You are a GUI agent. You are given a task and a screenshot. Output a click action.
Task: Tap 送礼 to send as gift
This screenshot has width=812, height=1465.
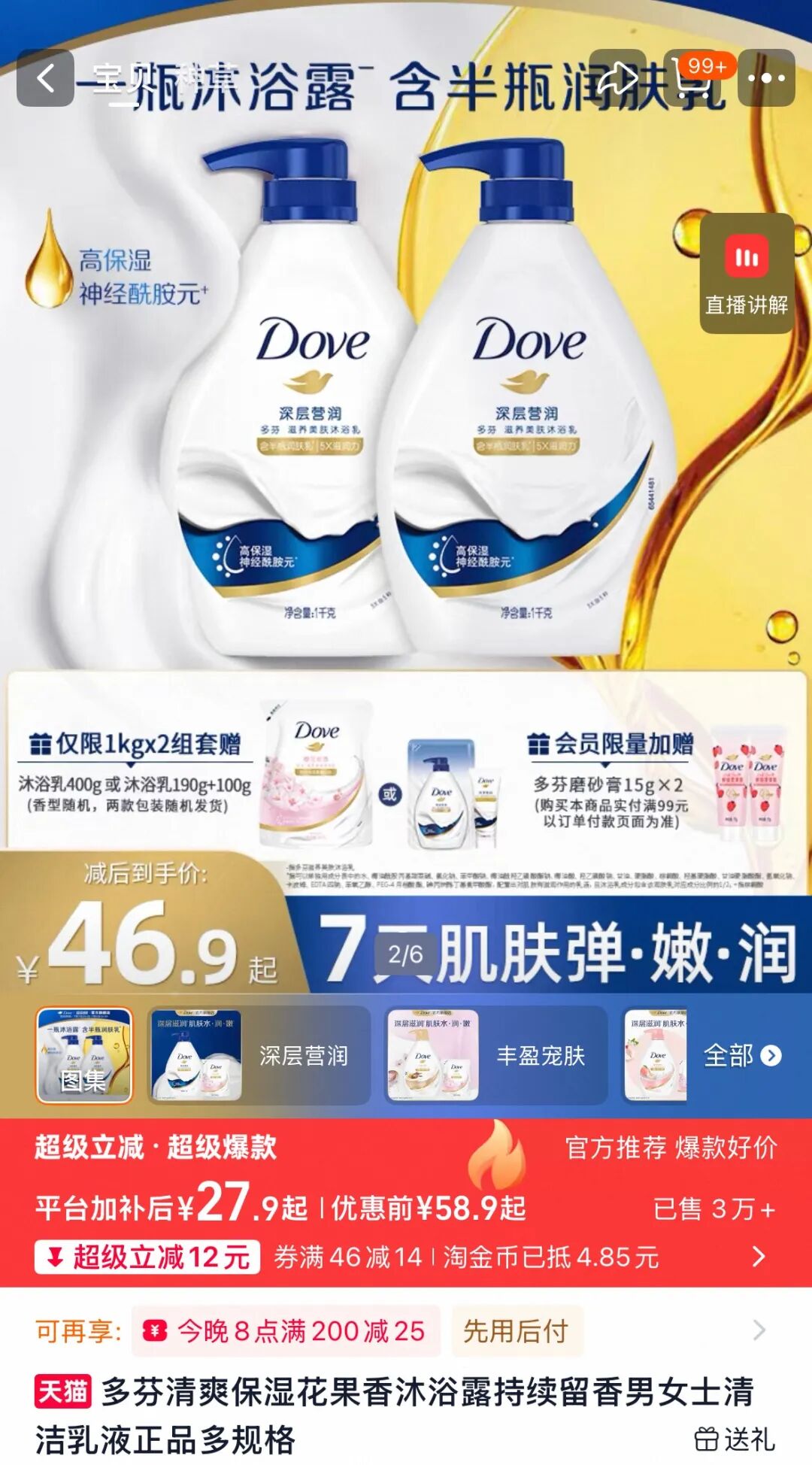coord(735,1439)
